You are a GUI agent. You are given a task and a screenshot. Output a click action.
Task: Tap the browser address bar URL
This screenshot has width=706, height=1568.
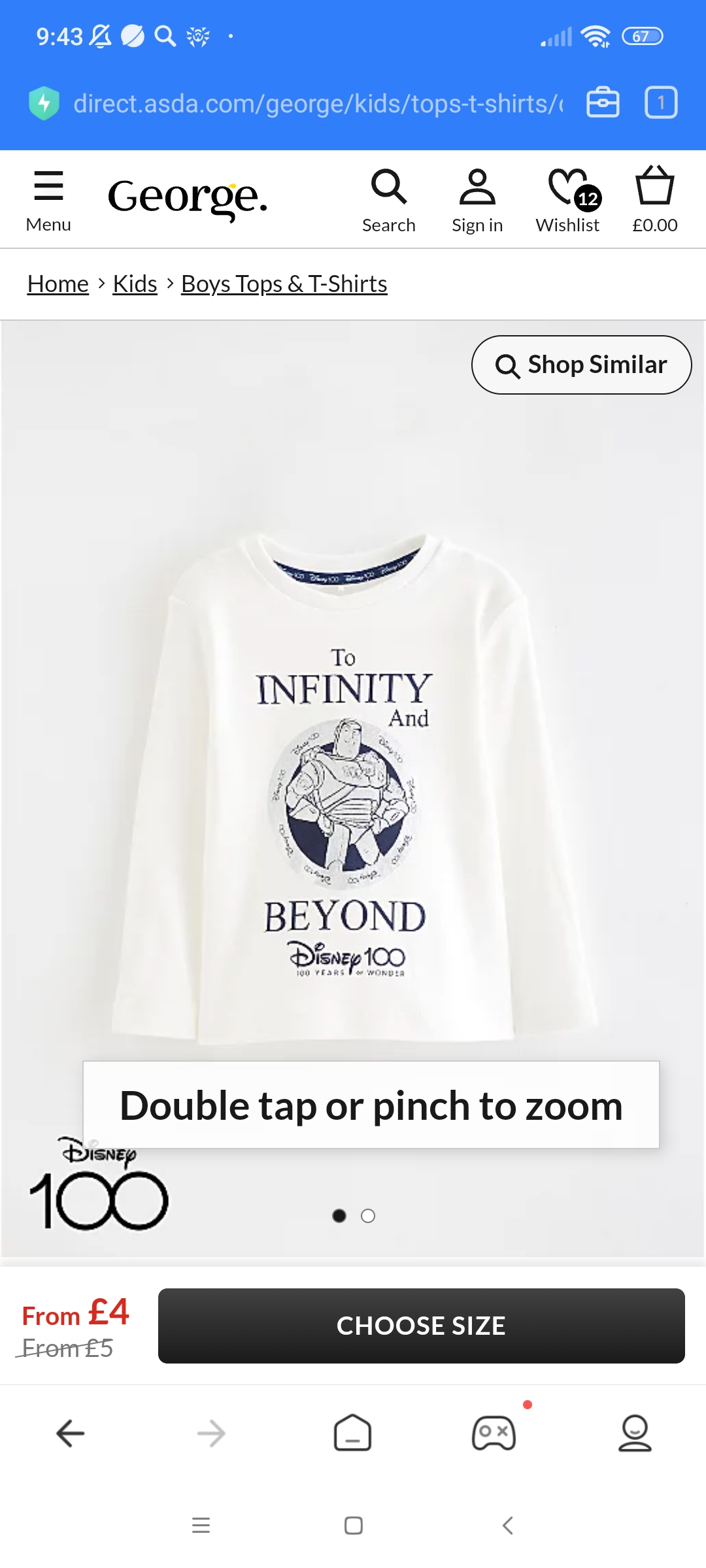pyautogui.click(x=317, y=103)
